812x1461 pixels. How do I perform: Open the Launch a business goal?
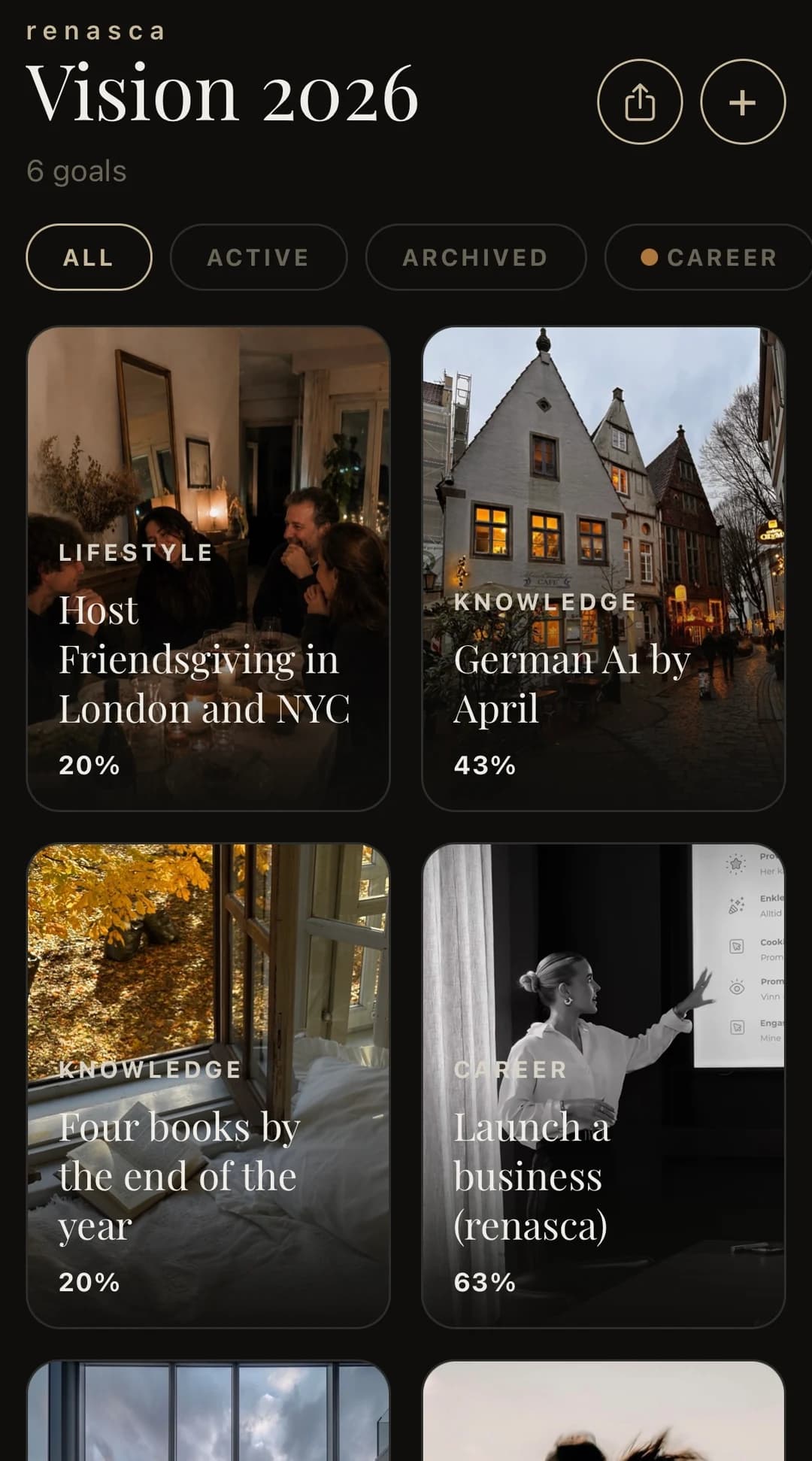pyautogui.click(x=604, y=1086)
